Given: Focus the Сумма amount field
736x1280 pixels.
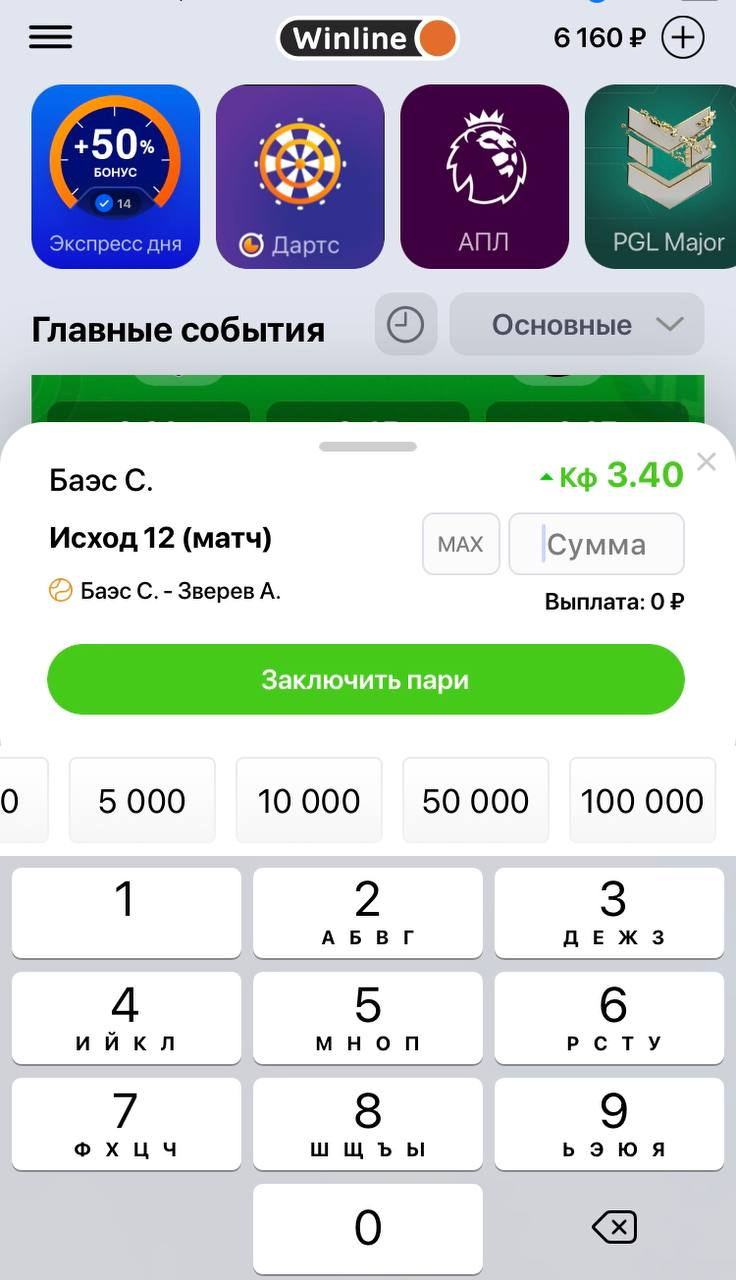Looking at the screenshot, I should pyautogui.click(x=597, y=544).
